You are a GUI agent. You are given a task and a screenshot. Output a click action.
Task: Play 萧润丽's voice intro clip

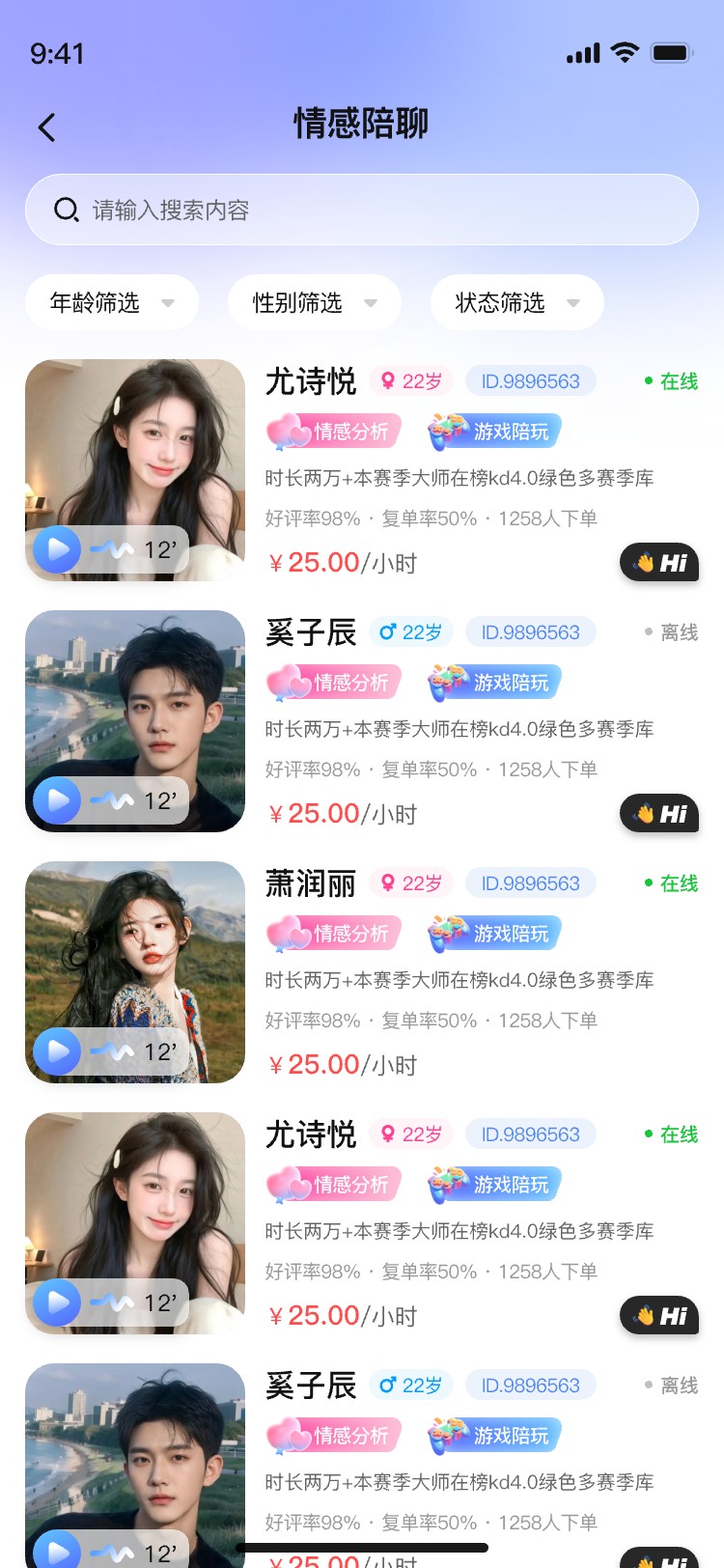58,1051
